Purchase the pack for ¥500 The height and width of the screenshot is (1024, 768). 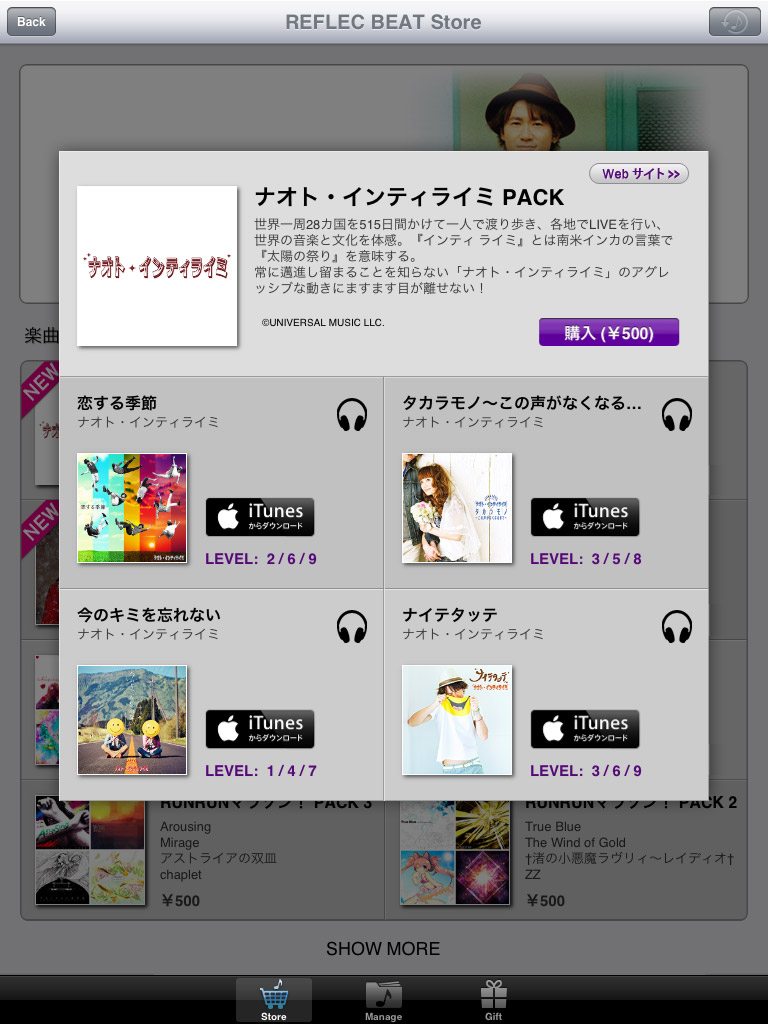point(608,333)
